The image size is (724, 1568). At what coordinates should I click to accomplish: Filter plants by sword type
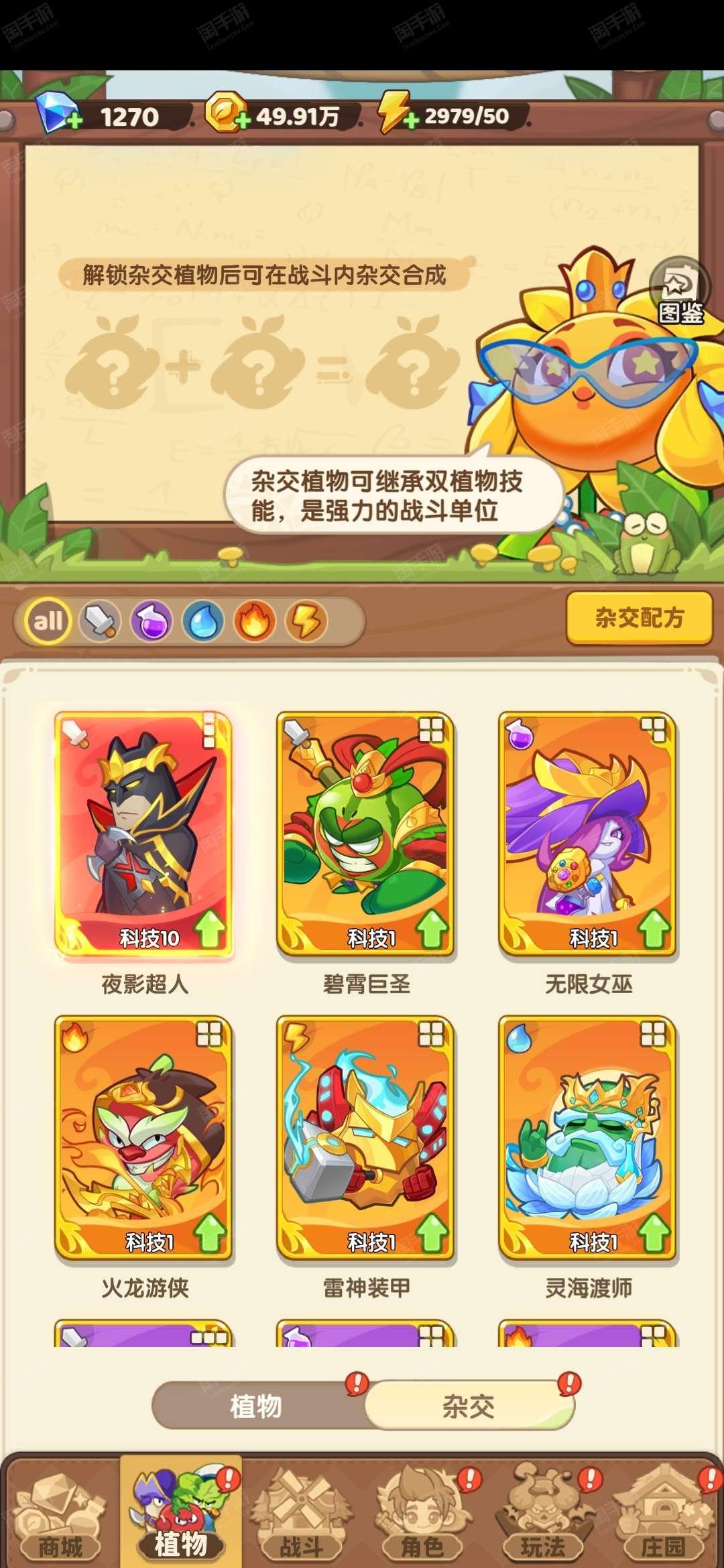click(100, 620)
